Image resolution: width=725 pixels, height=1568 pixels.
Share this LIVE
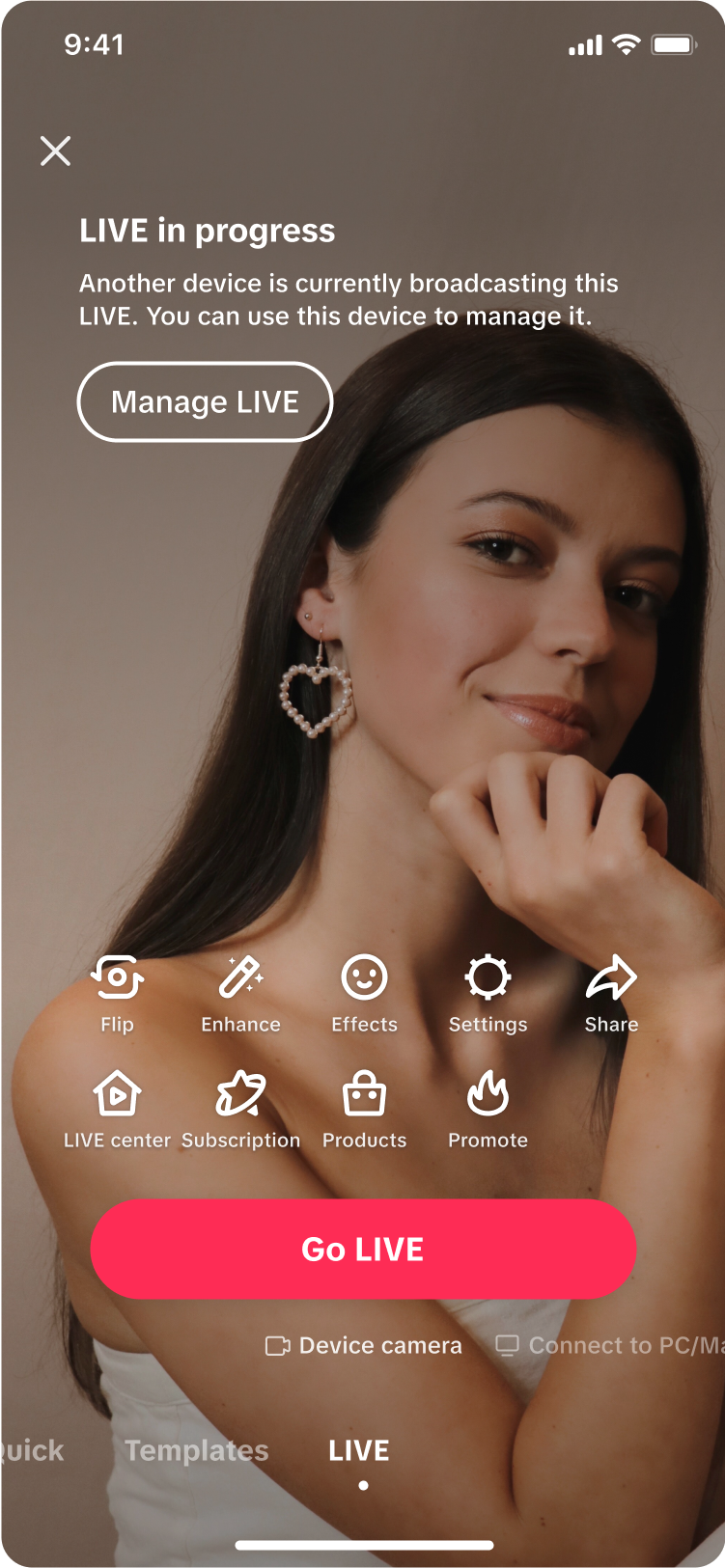point(611,993)
